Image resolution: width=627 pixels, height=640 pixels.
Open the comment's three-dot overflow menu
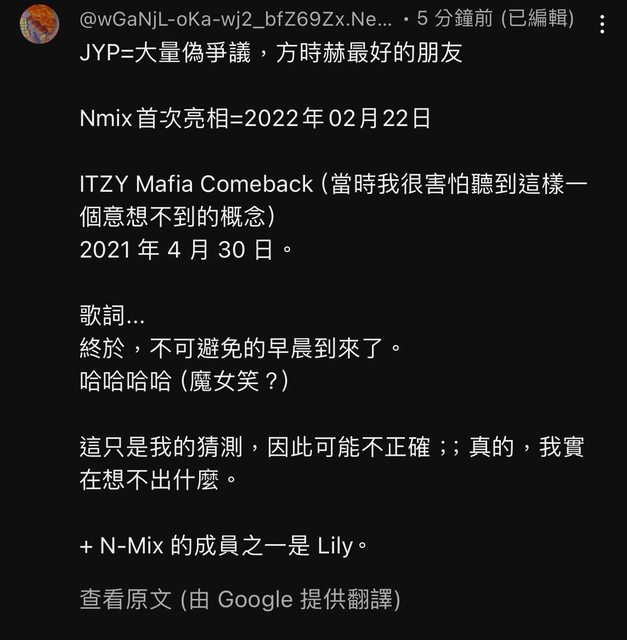coord(601,24)
